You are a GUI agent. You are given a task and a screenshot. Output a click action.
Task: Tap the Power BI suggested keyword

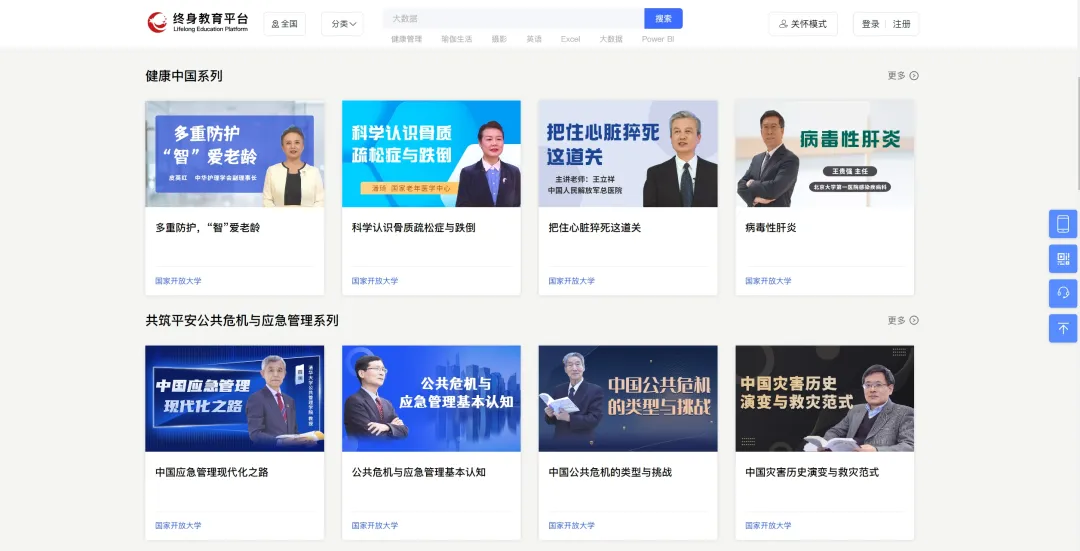coord(658,39)
